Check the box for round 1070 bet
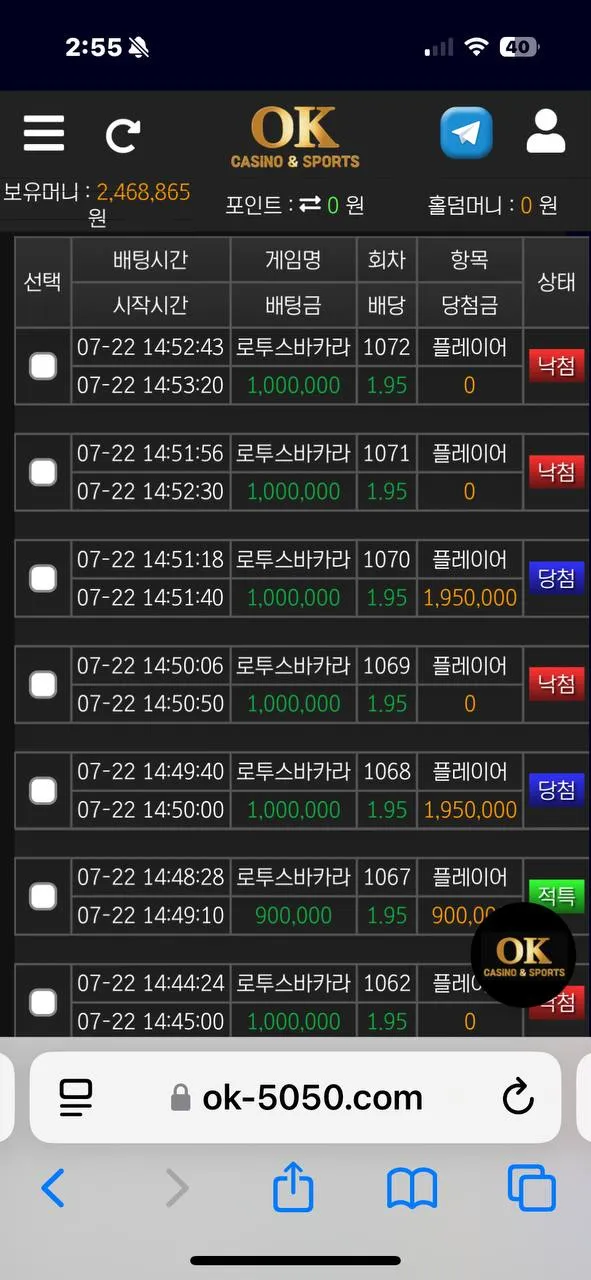The height and width of the screenshot is (1280, 591). pyautogui.click(x=43, y=578)
